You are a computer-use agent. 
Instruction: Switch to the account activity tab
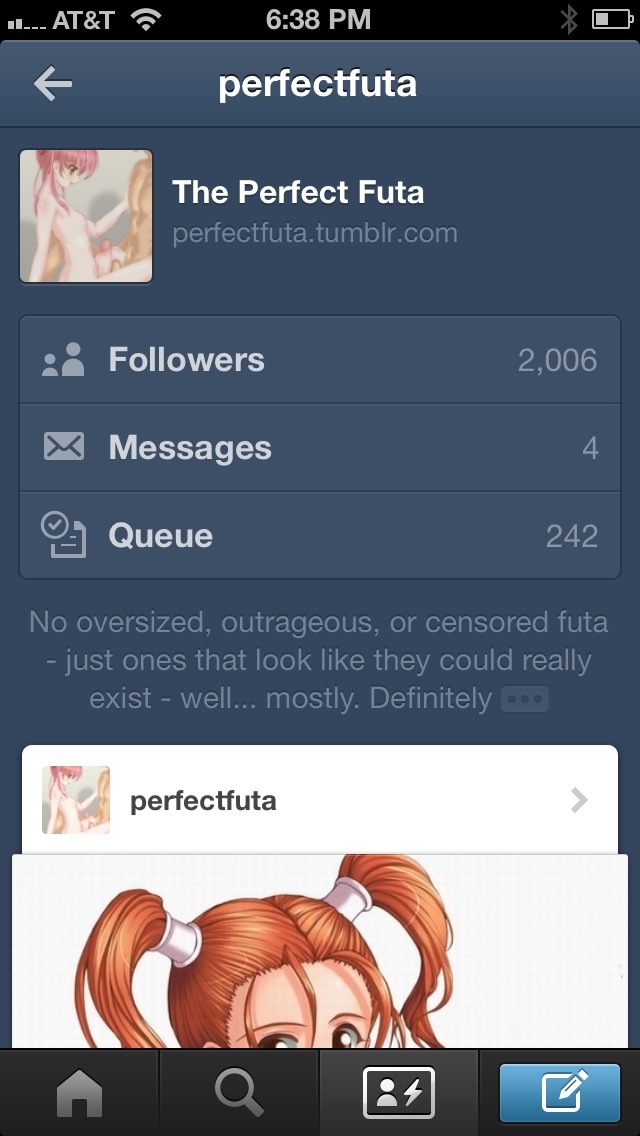point(399,1094)
